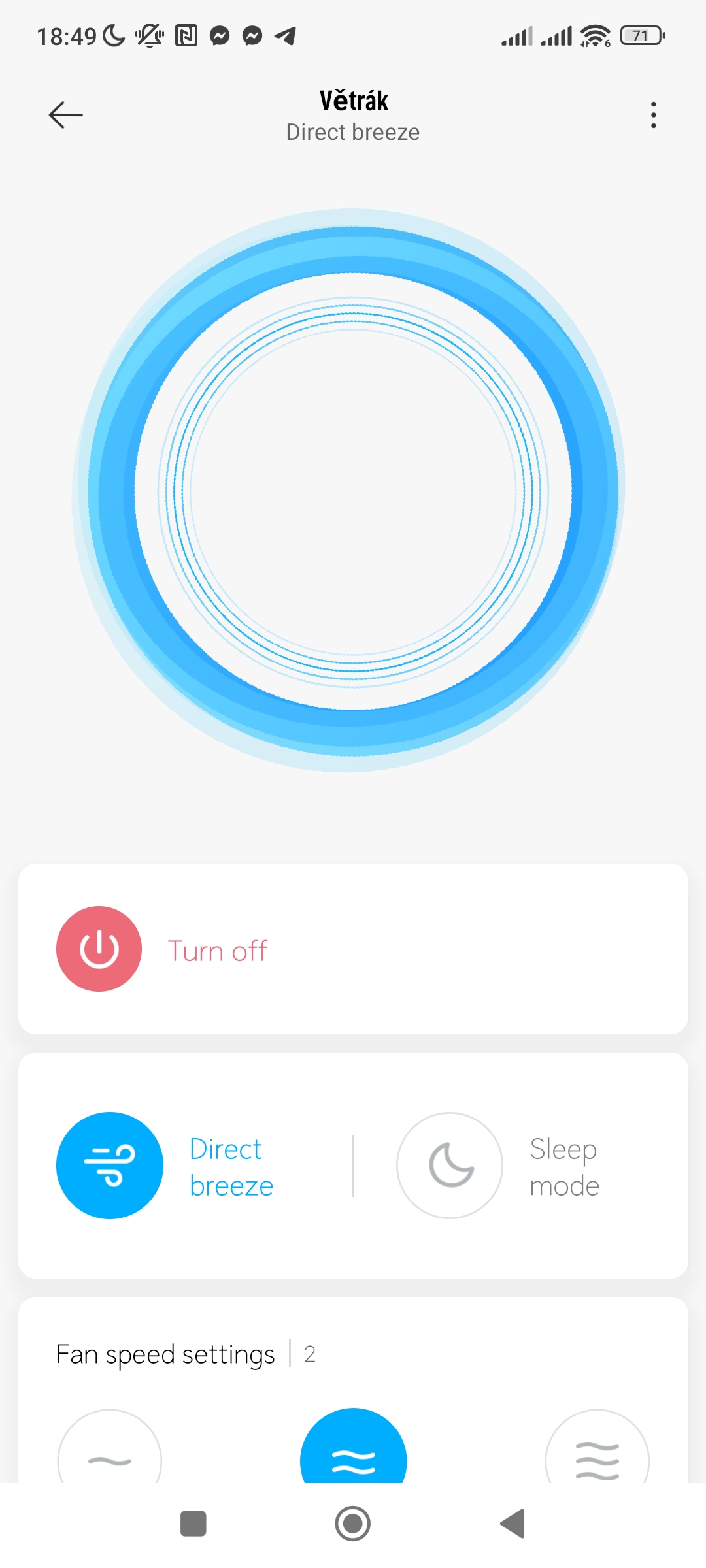Viewport: 706px width, 1568px height.
Task: Open recent apps from navigation bar
Action: click(x=193, y=1524)
